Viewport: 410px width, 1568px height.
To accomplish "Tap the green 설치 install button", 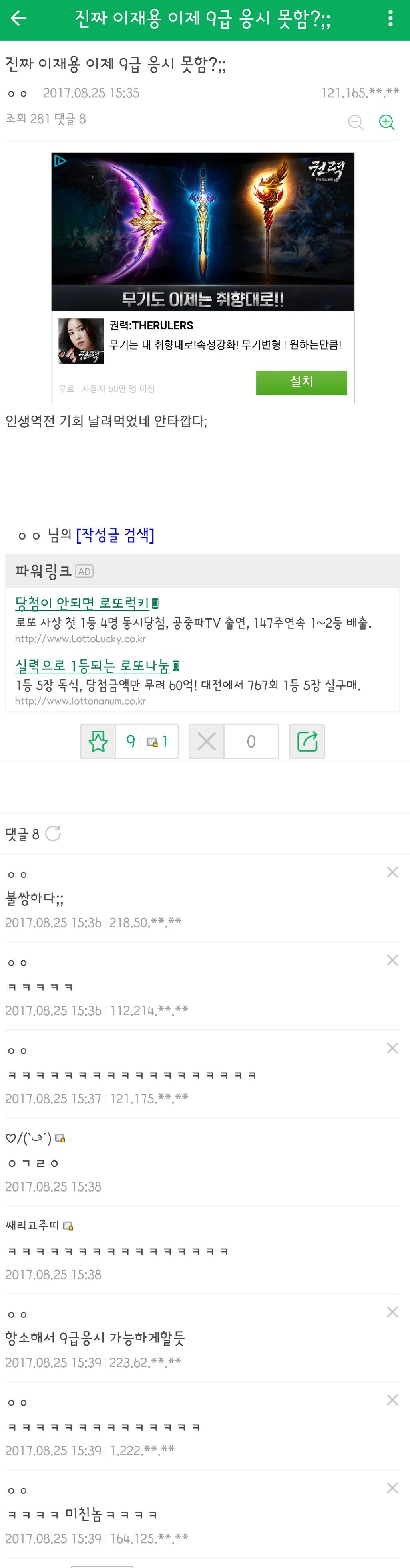I will (301, 382).
